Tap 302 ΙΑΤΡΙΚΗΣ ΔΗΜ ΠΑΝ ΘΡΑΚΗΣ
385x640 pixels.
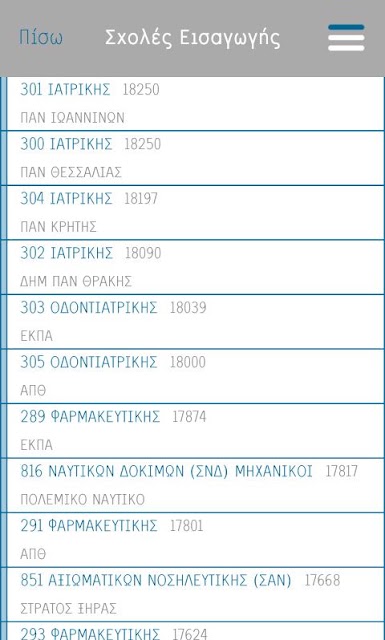196,267
